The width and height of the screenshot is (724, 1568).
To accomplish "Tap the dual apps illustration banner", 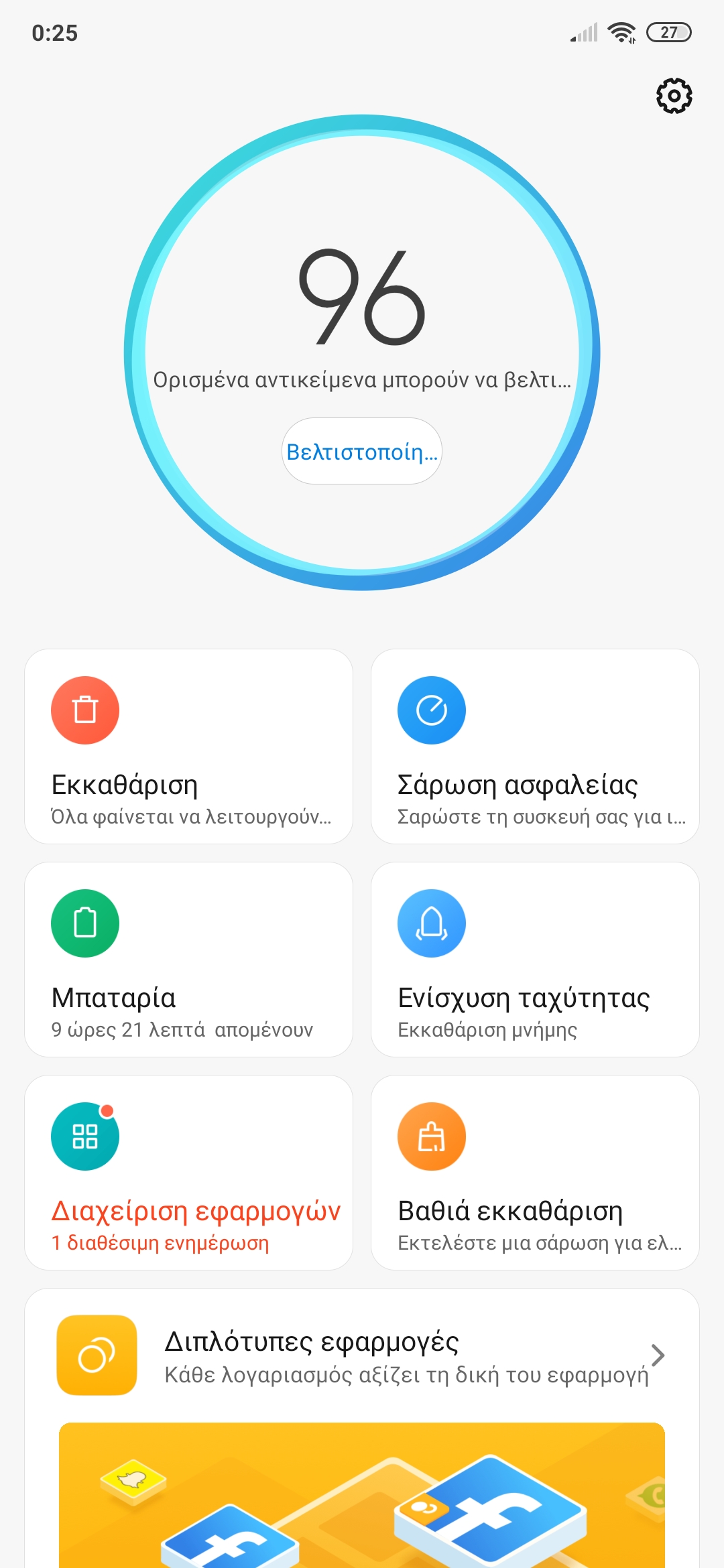I will click(362, 1495).
